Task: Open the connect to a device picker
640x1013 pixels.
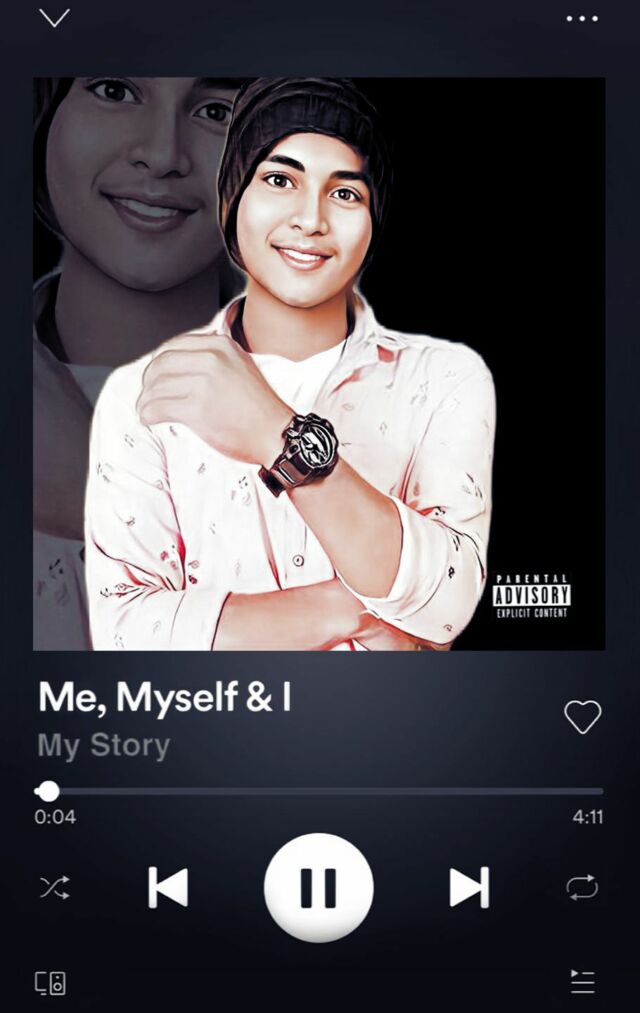Action: 51,982
